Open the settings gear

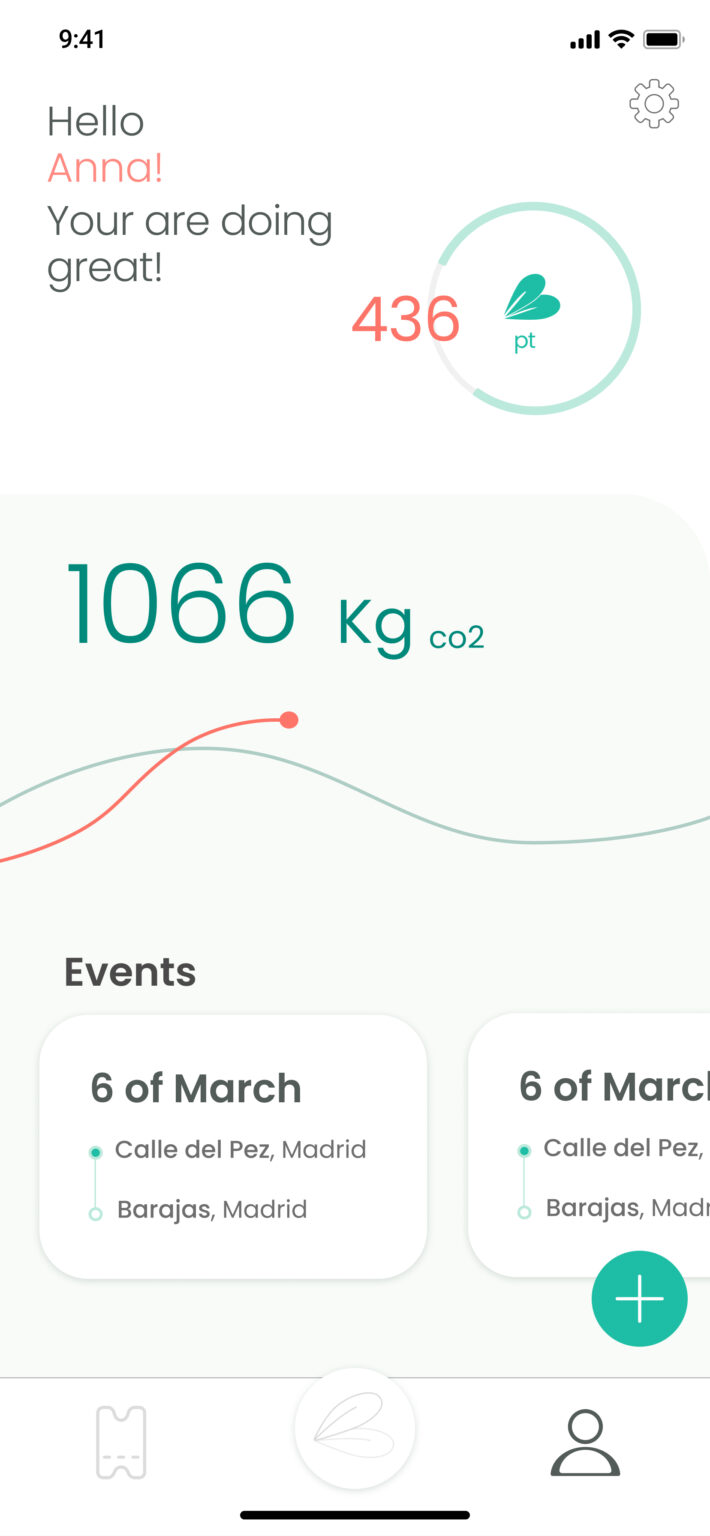click(x=654, y=103)
